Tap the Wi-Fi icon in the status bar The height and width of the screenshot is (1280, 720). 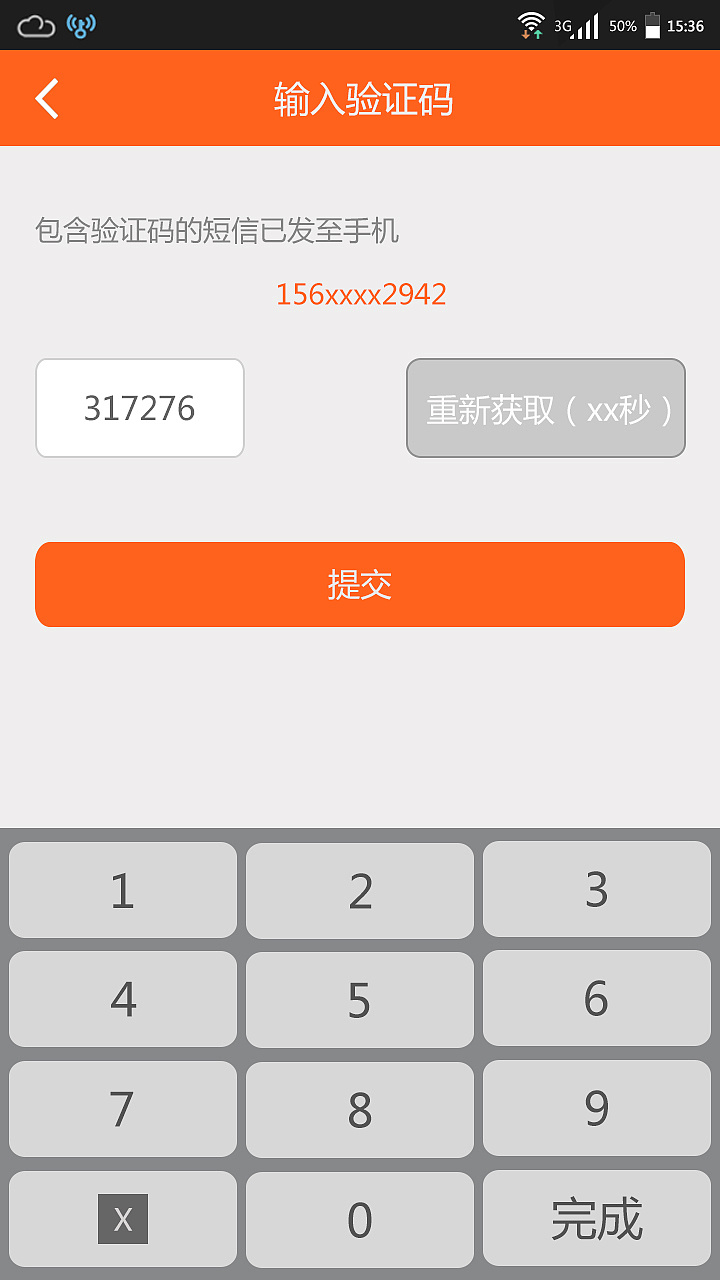click(530, 22)
